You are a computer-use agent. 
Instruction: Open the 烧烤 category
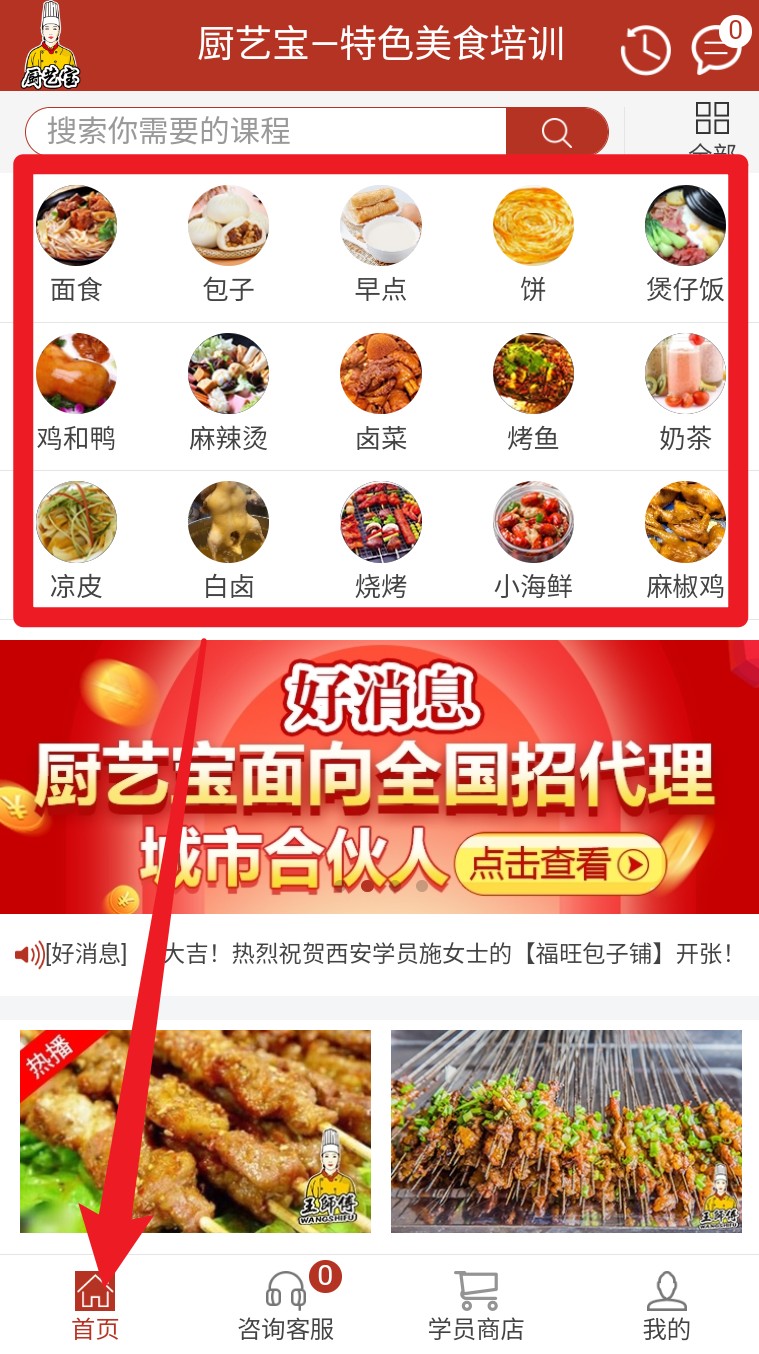click(381, 540)
